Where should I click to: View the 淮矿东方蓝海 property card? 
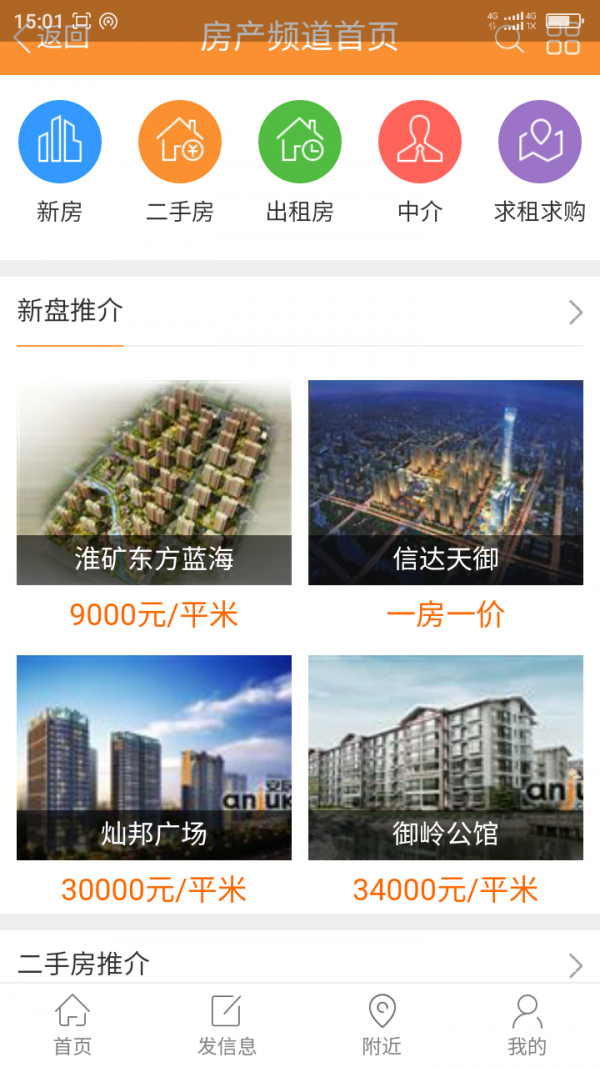[154, 482]
